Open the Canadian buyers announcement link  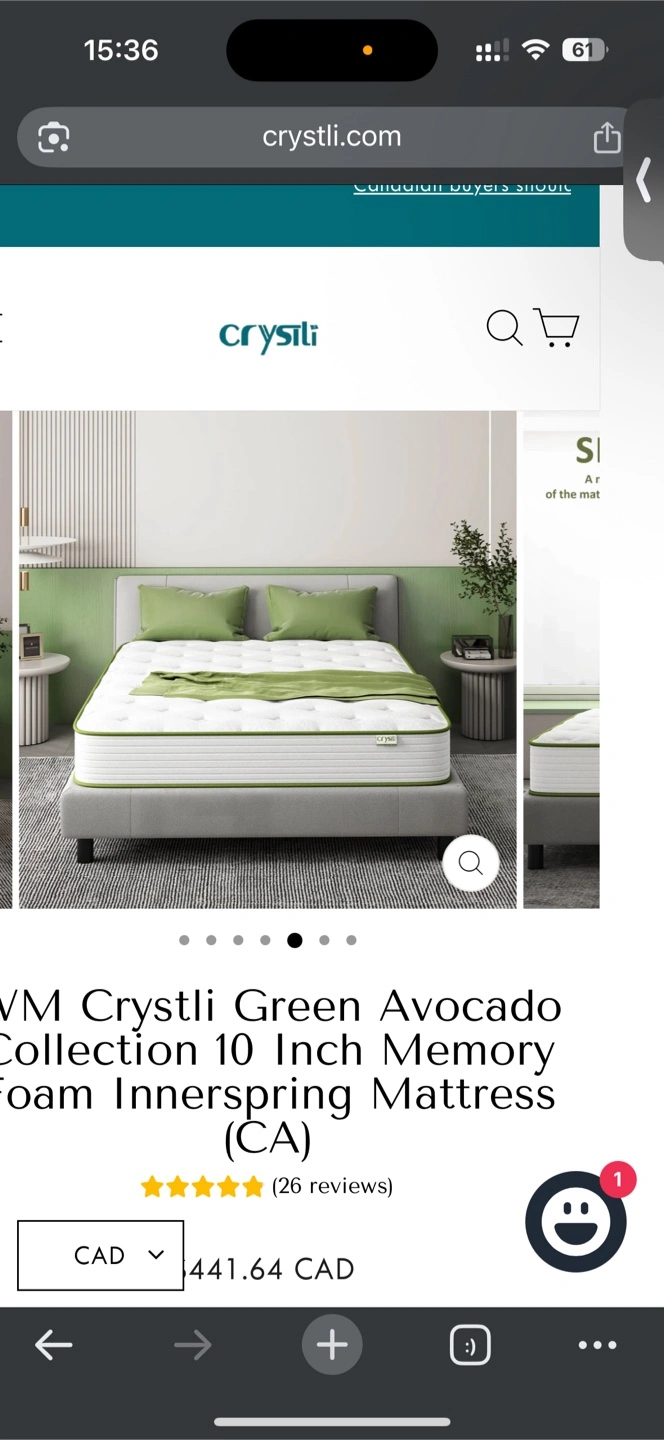[x=462, y=187]
